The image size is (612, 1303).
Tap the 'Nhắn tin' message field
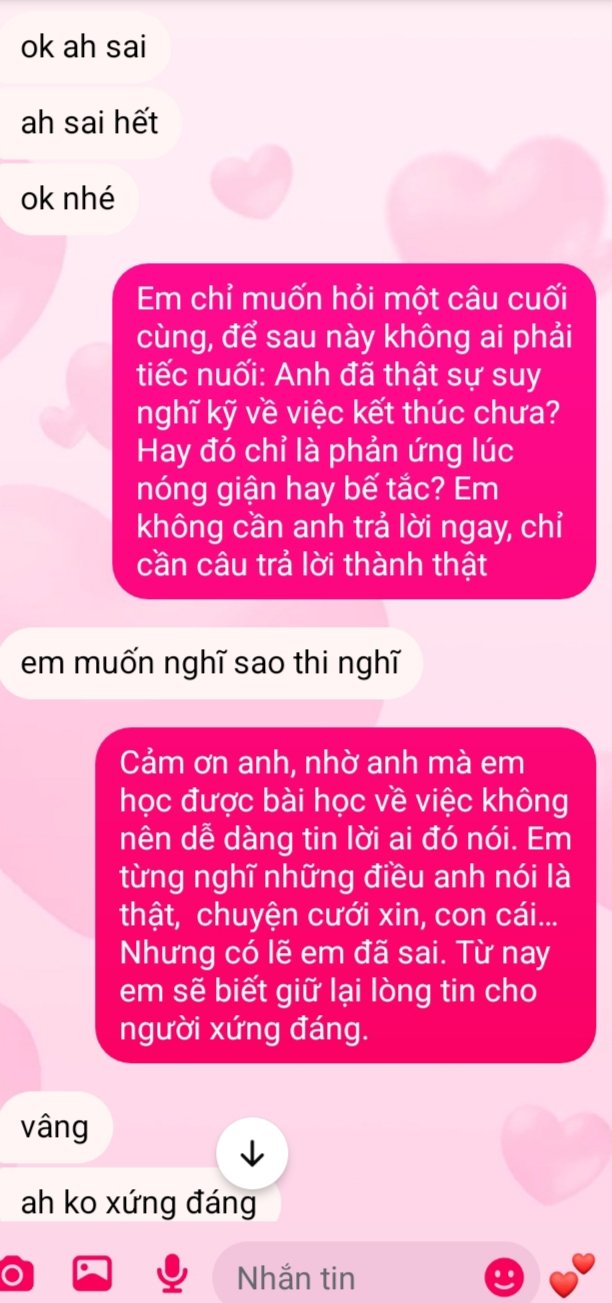point(350,1277)
